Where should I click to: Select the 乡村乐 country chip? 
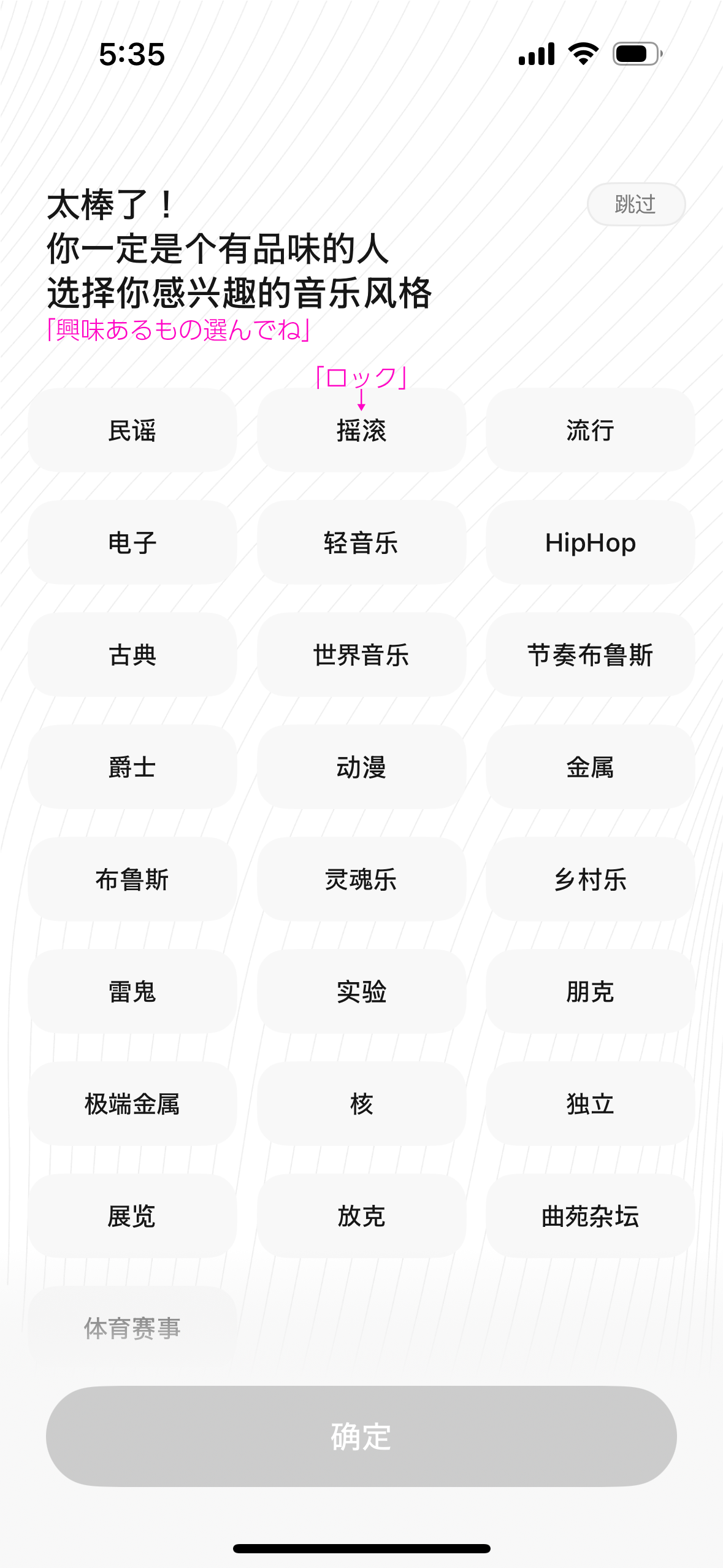[591, 879]
